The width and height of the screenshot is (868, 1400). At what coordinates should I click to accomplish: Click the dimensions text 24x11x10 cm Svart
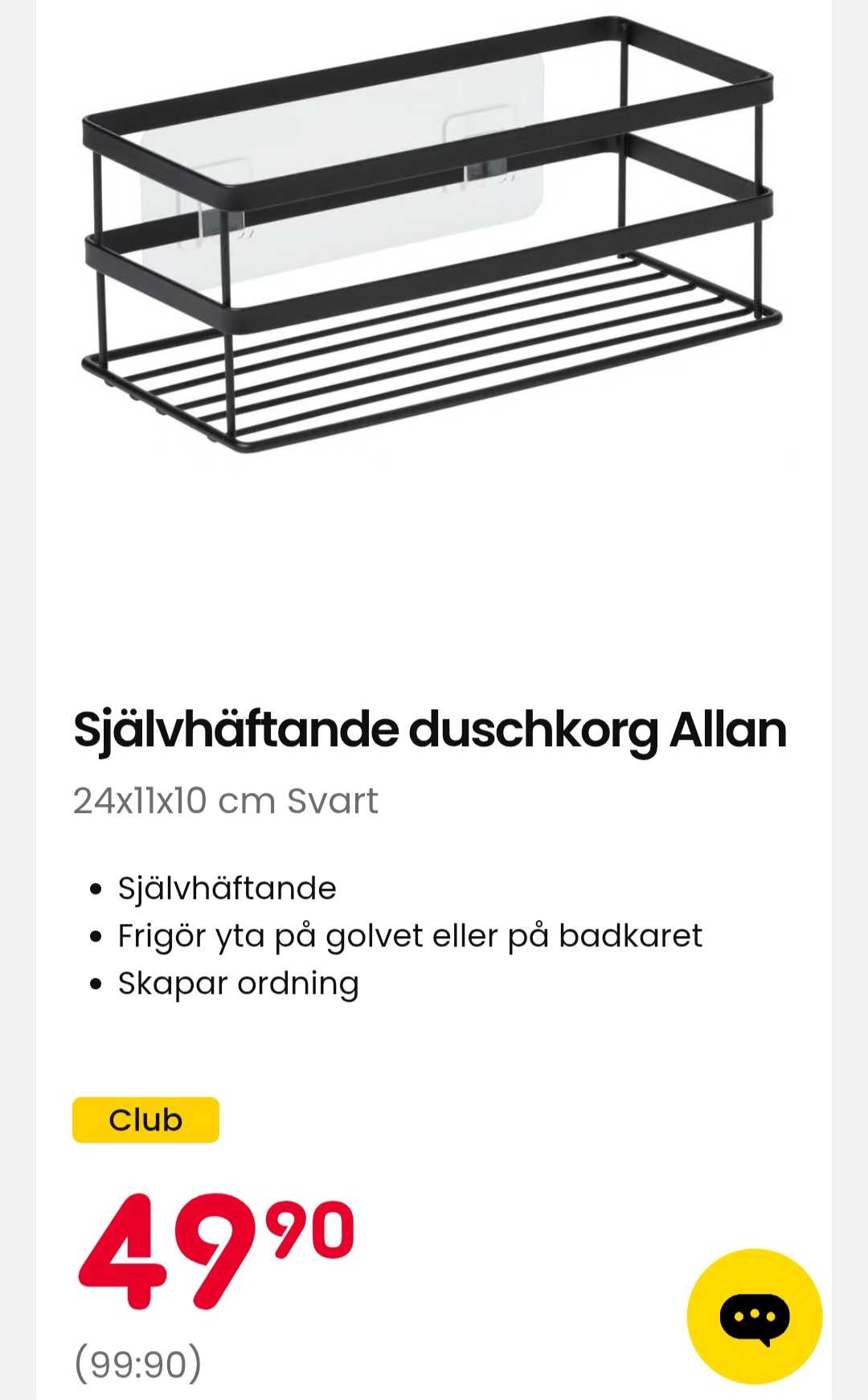[225, 800]
